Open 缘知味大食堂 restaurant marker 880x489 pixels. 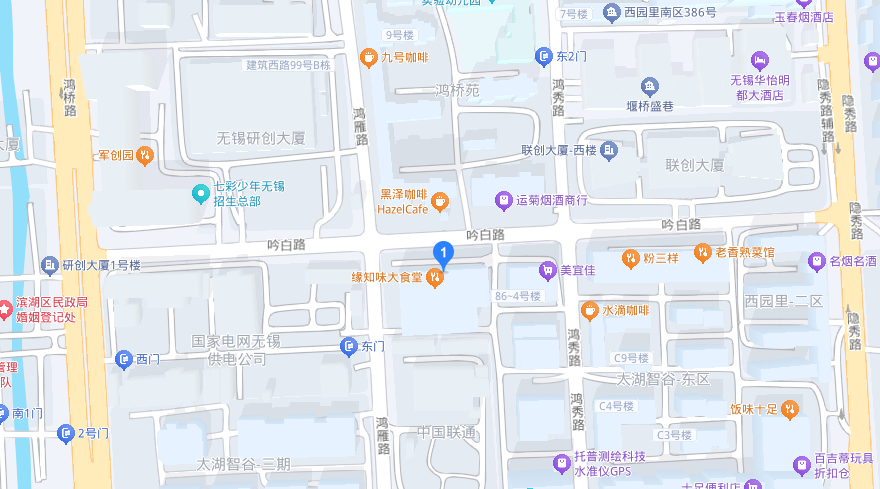[435, 277]
